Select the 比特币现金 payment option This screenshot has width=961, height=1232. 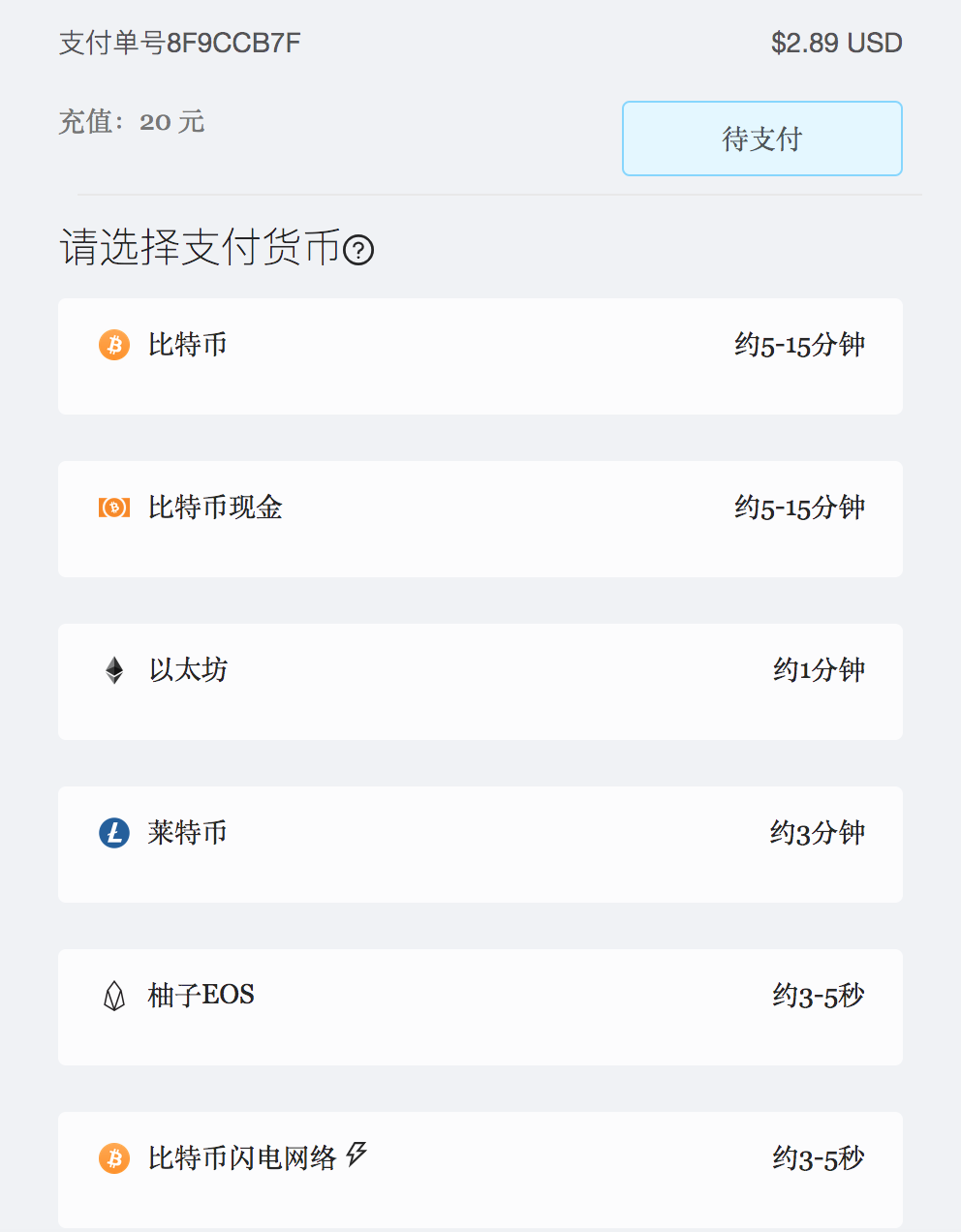click(x=480, y=519)
